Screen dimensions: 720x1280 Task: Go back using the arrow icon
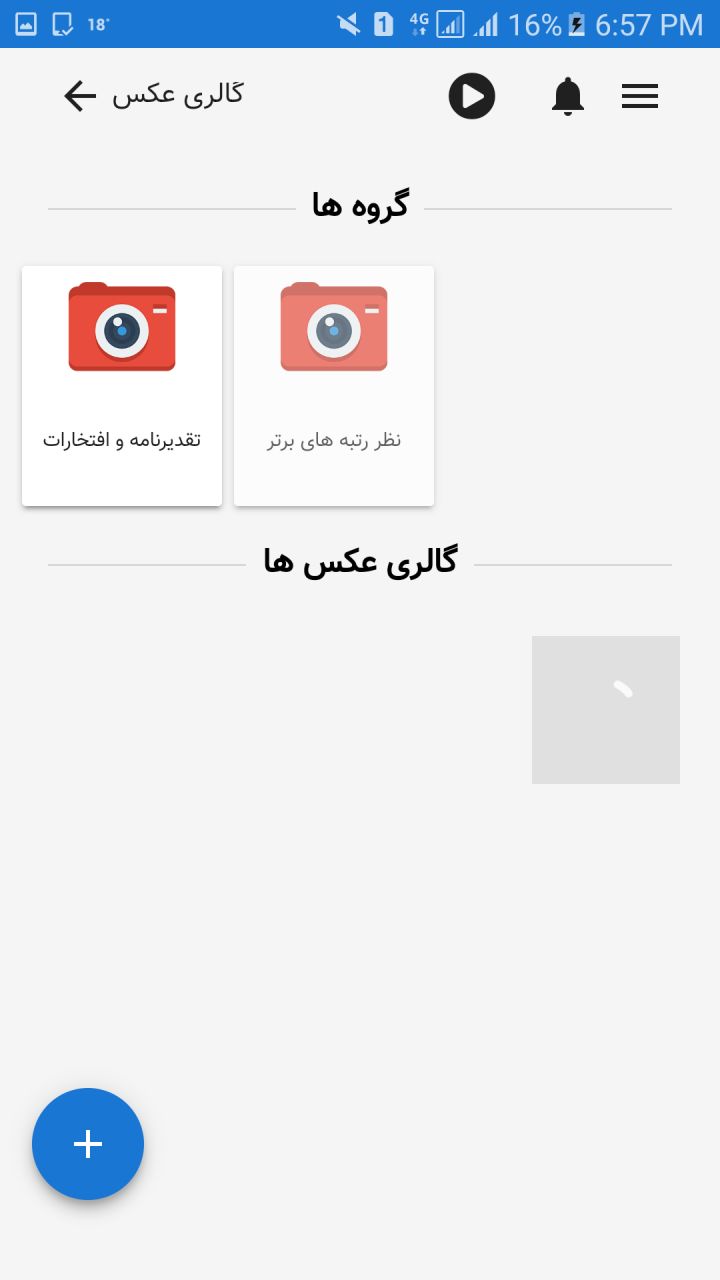[x=80, y=96]
